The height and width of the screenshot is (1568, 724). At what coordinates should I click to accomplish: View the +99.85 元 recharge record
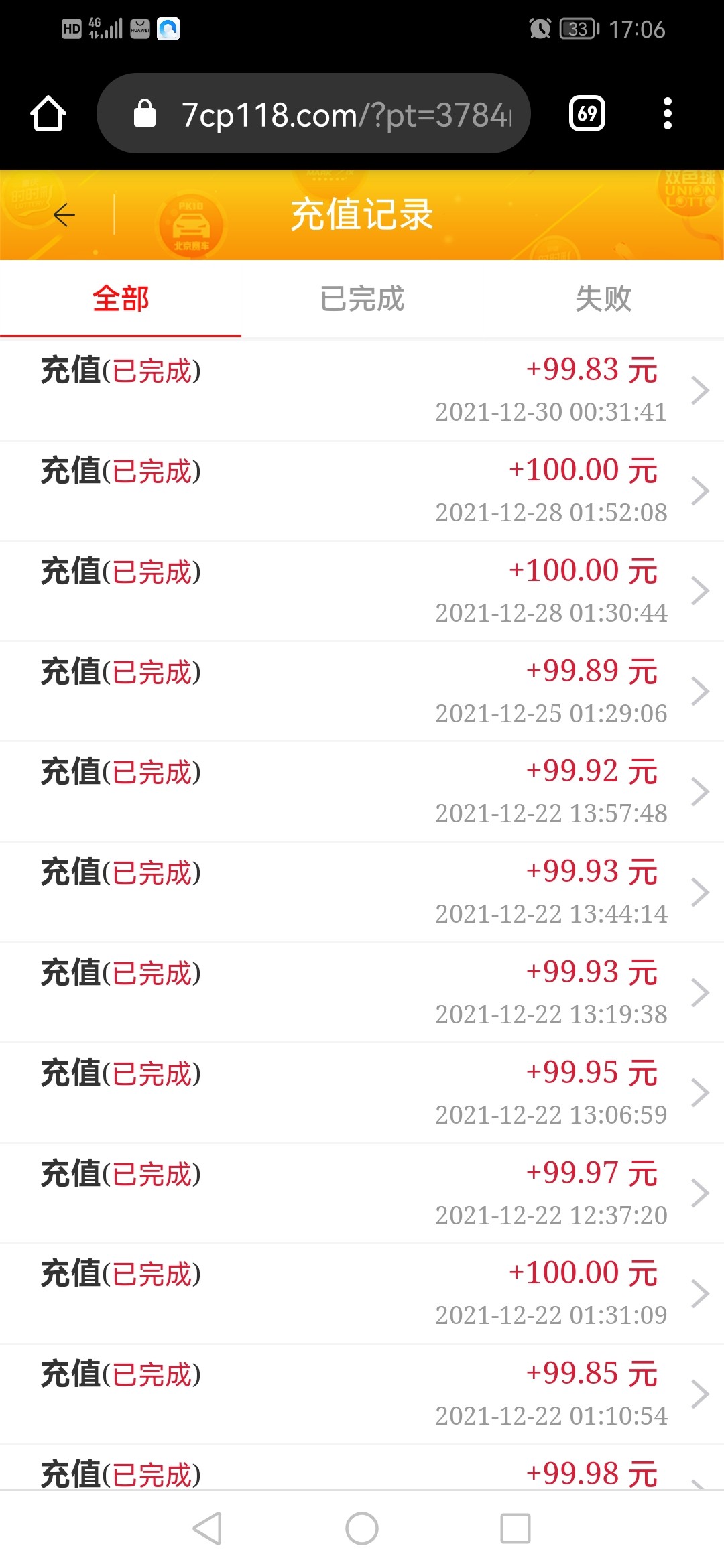click(x=362, y=1394)
